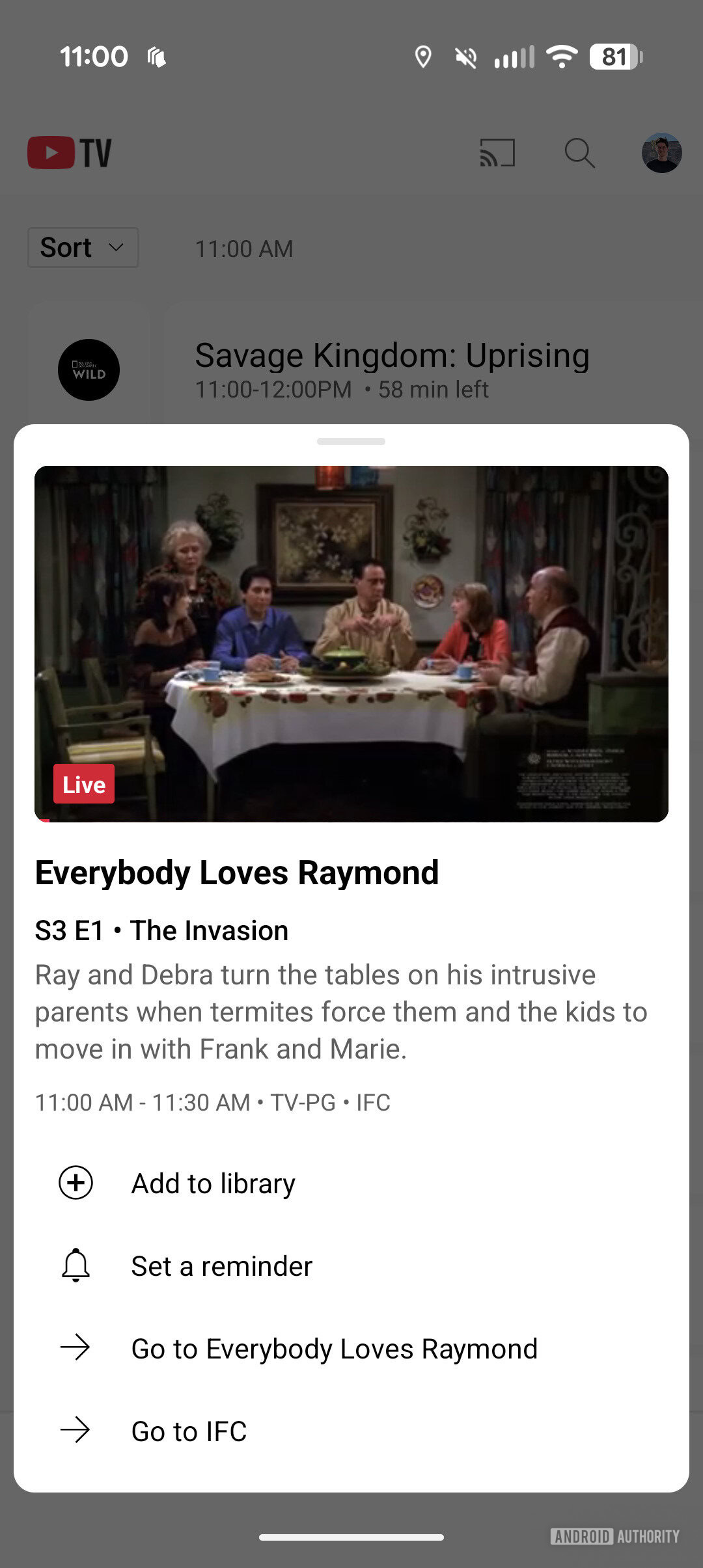Open your profile avatar menu
This screenshot has width=703, height=1568.
pyautogui.click(x=661, y=154)
